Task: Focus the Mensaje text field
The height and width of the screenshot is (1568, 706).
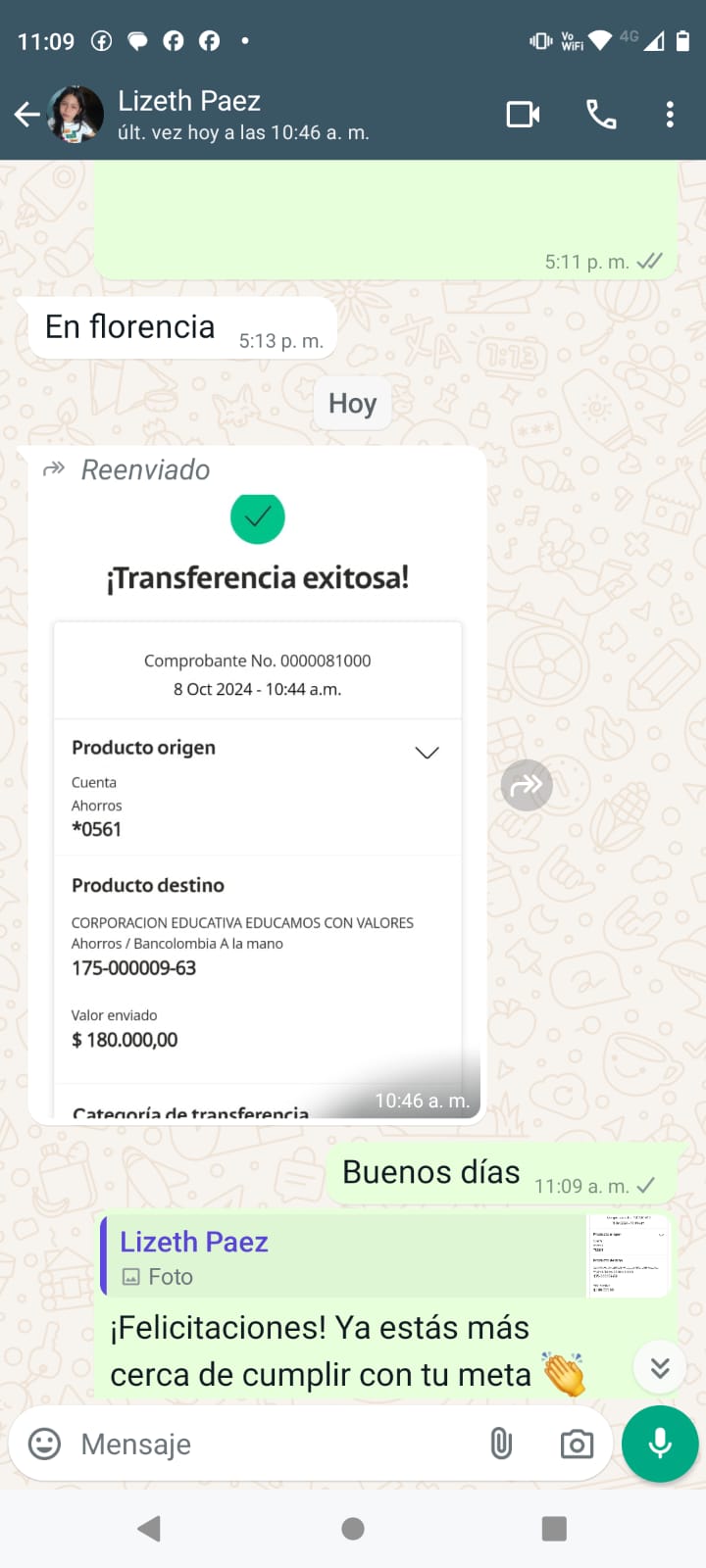Action: 275,1444
